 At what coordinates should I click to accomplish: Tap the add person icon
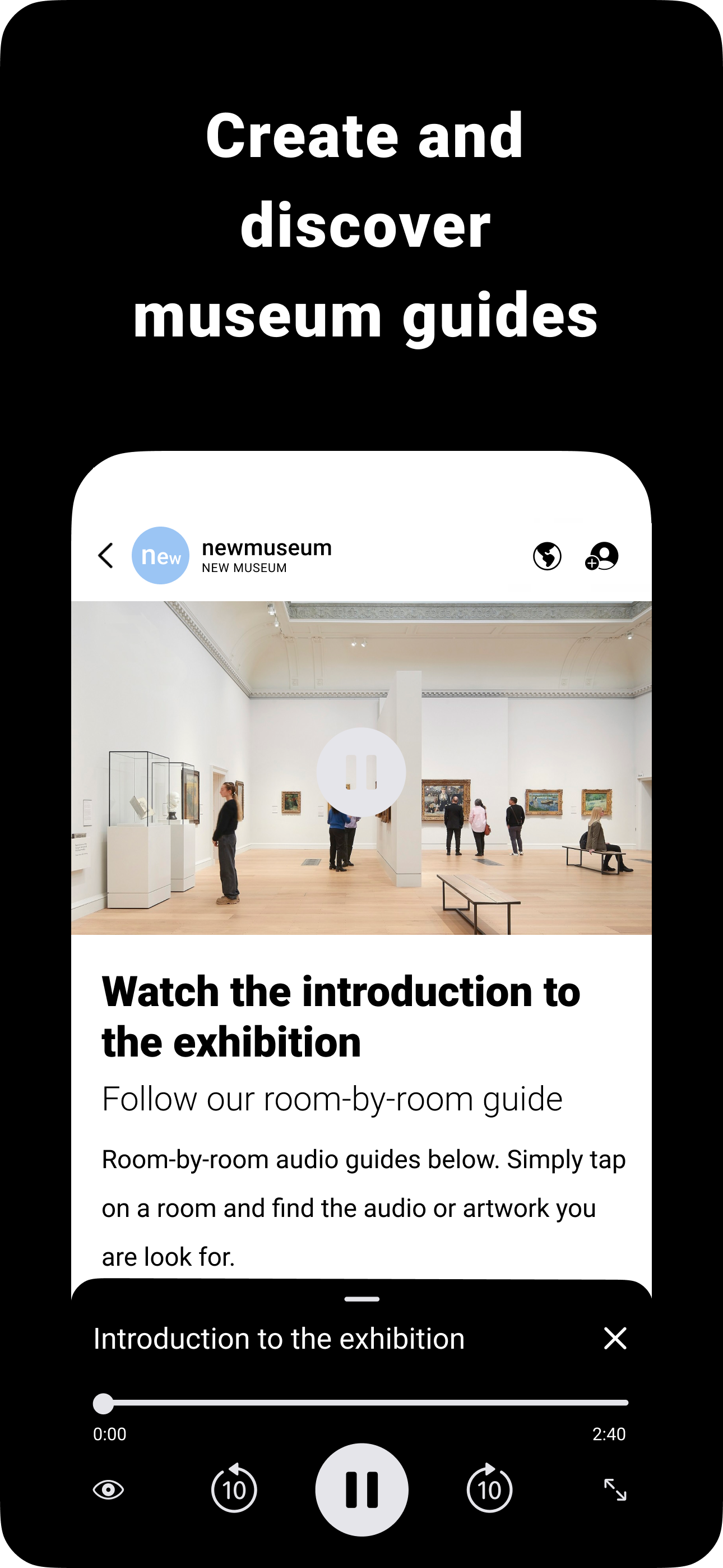[x=601, y=556]
